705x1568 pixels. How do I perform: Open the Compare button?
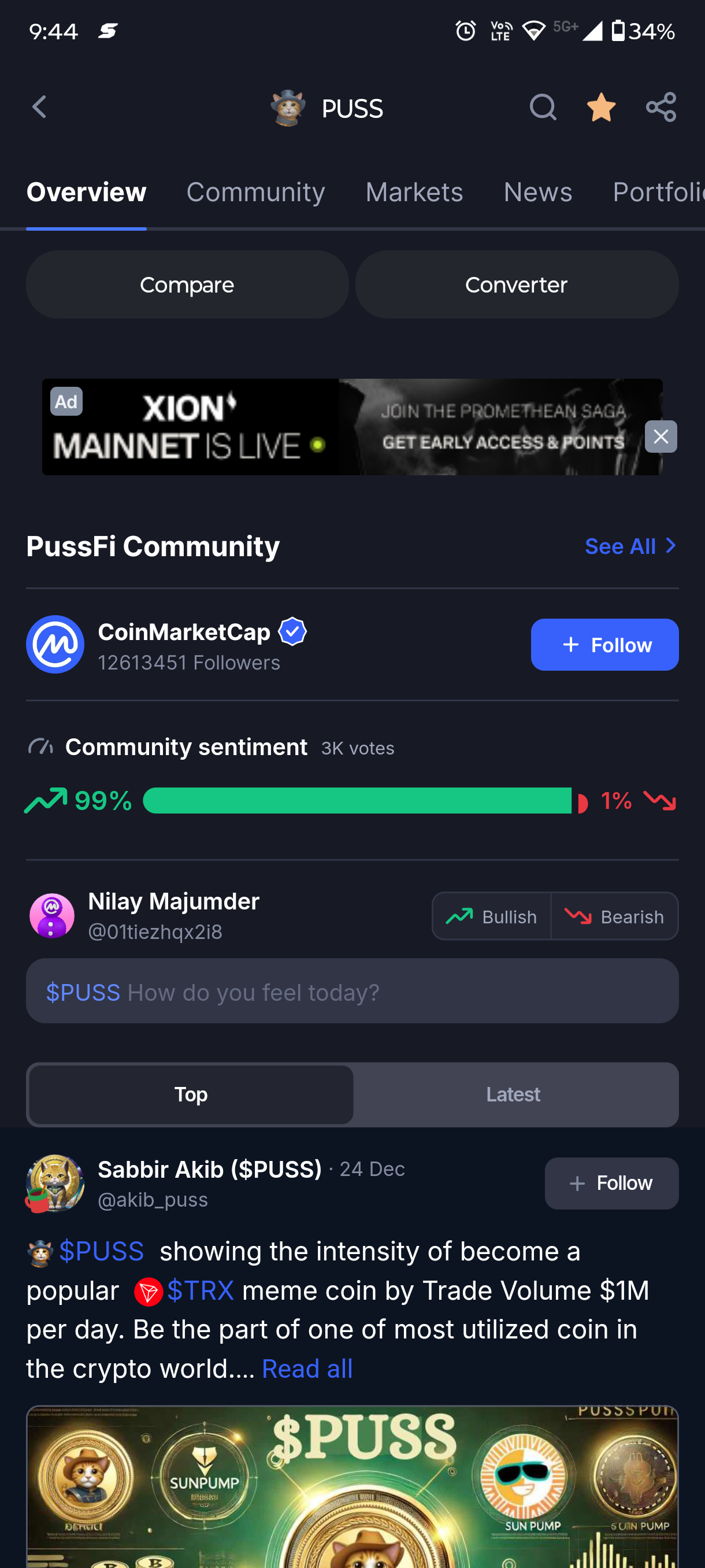click(187, 285)
